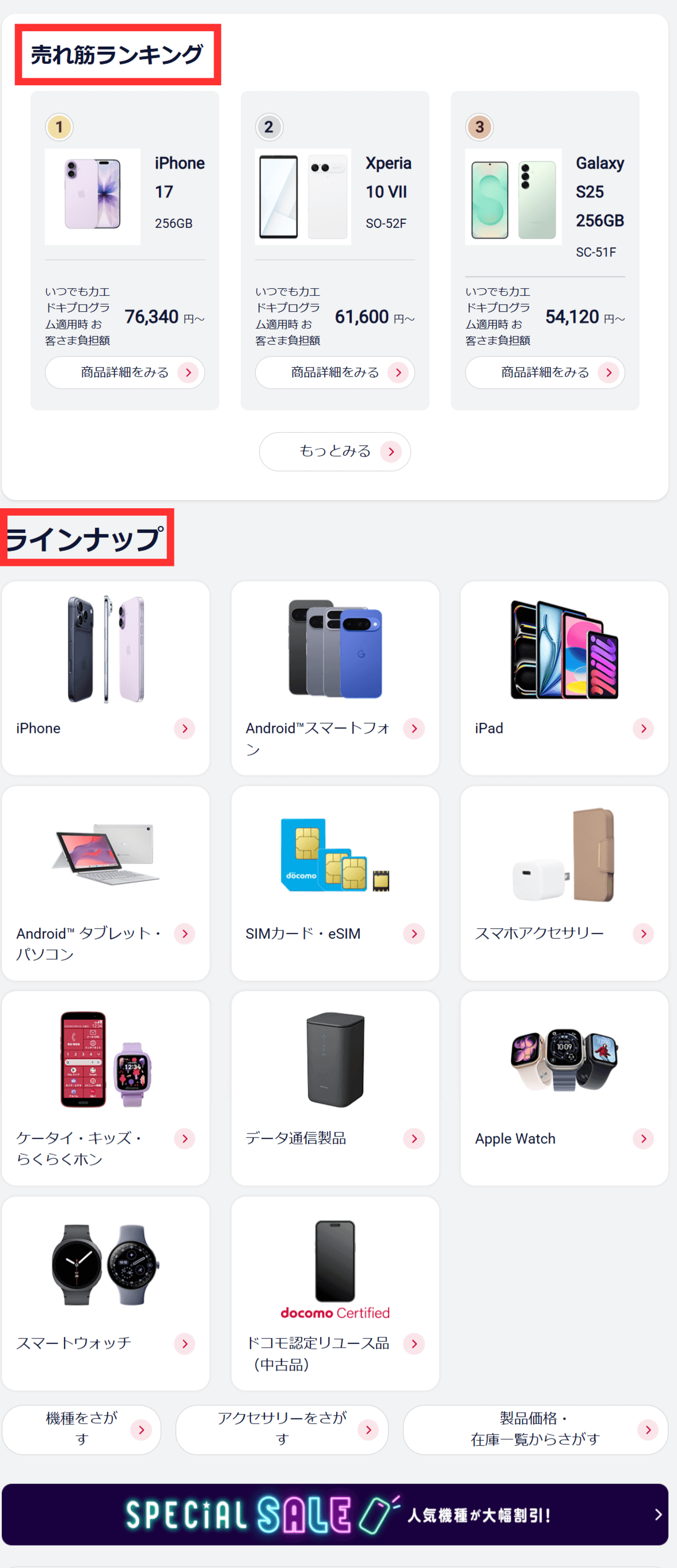Open iPad category chevron icon

pyautogui.click(x=643, y=728)
